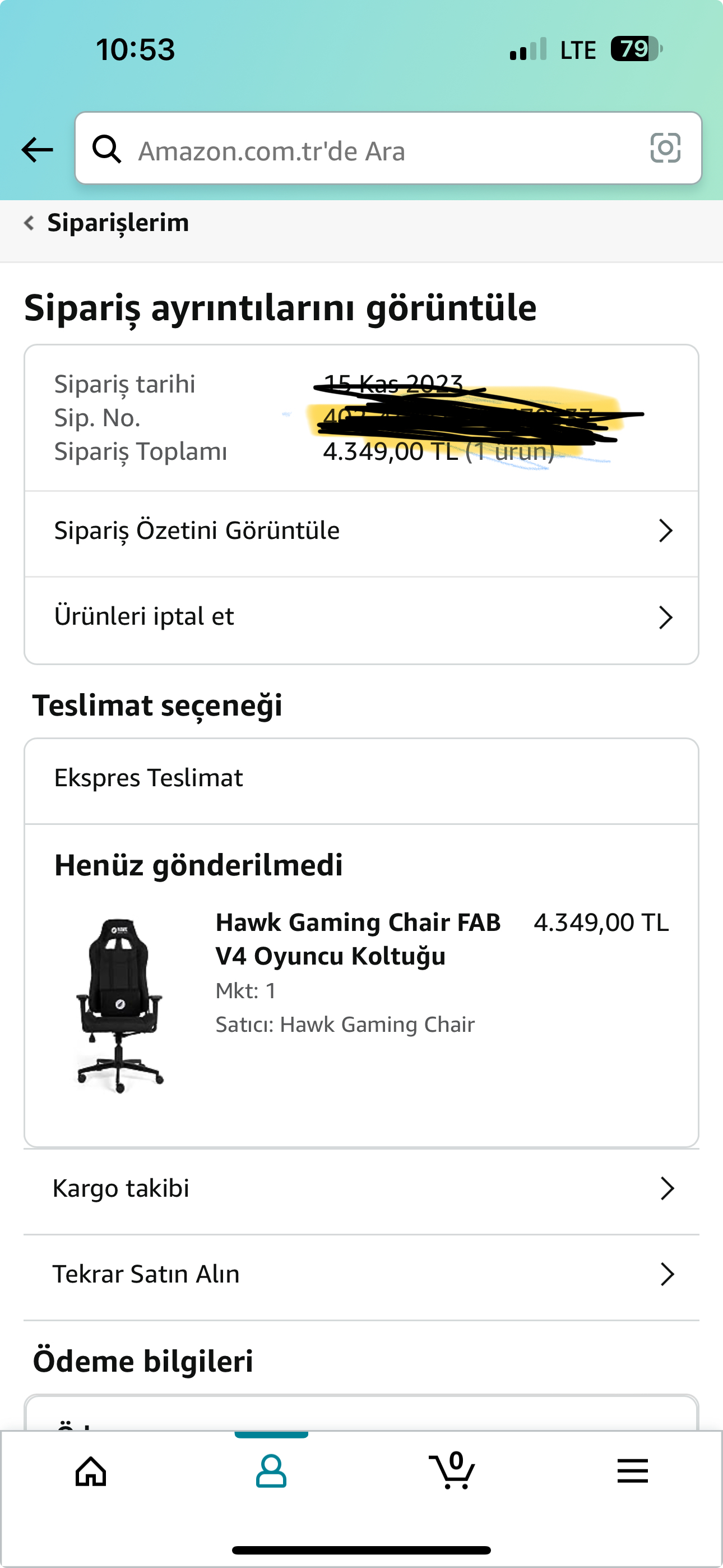View Hawk Gaming Chair FAB V4 product title
723x1568 pixels.
358,939
